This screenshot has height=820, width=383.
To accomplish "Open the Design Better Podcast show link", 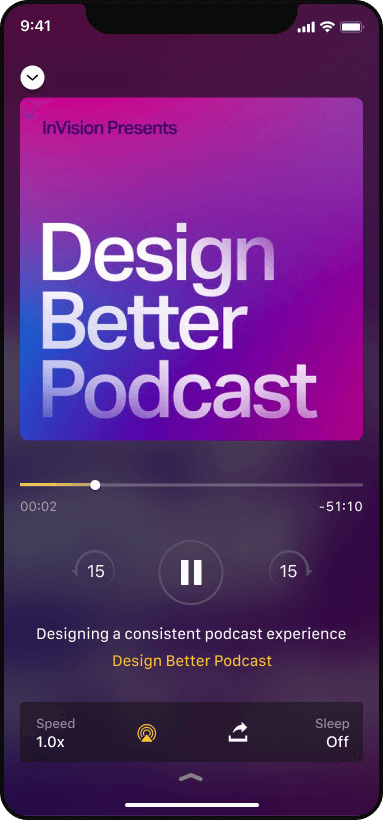I will coord(192,660).
